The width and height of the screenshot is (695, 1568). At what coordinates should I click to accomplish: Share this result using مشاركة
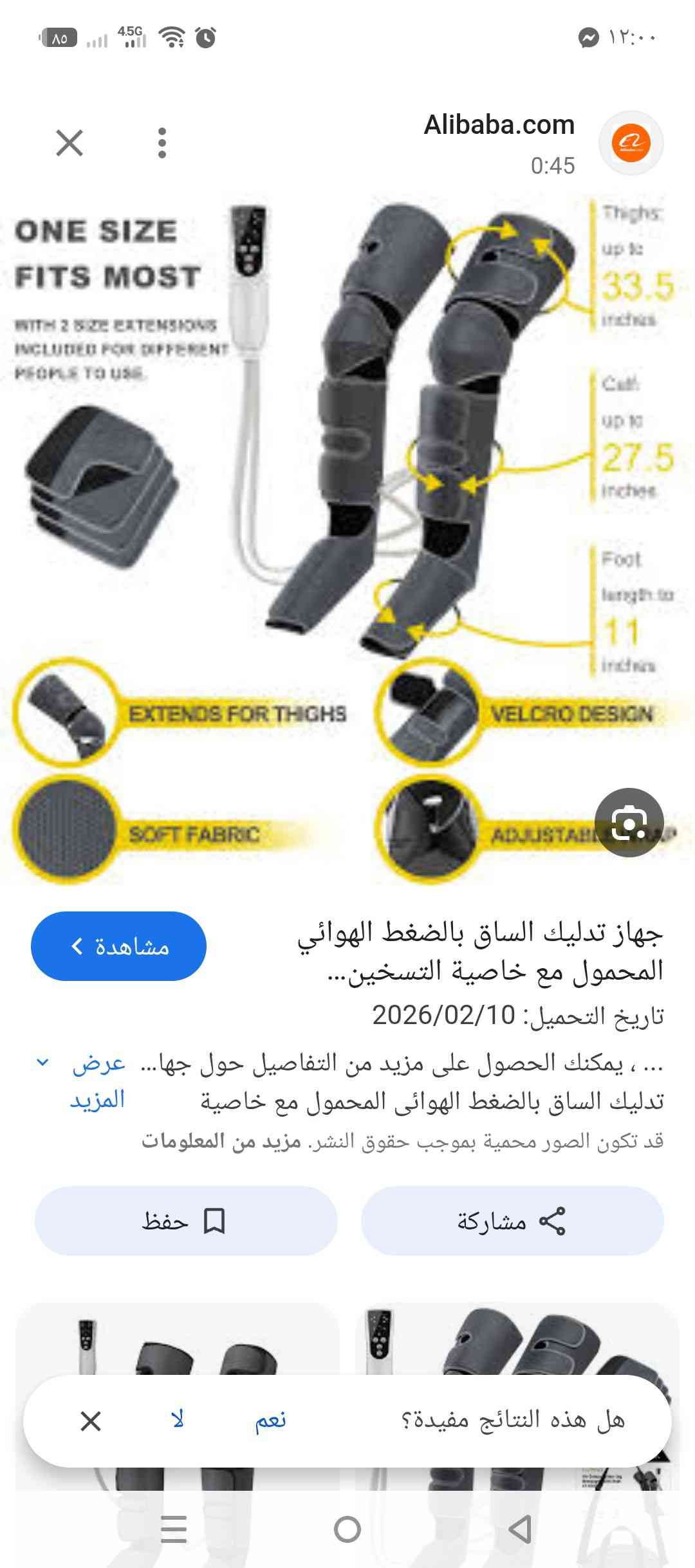click(512, 1221)
